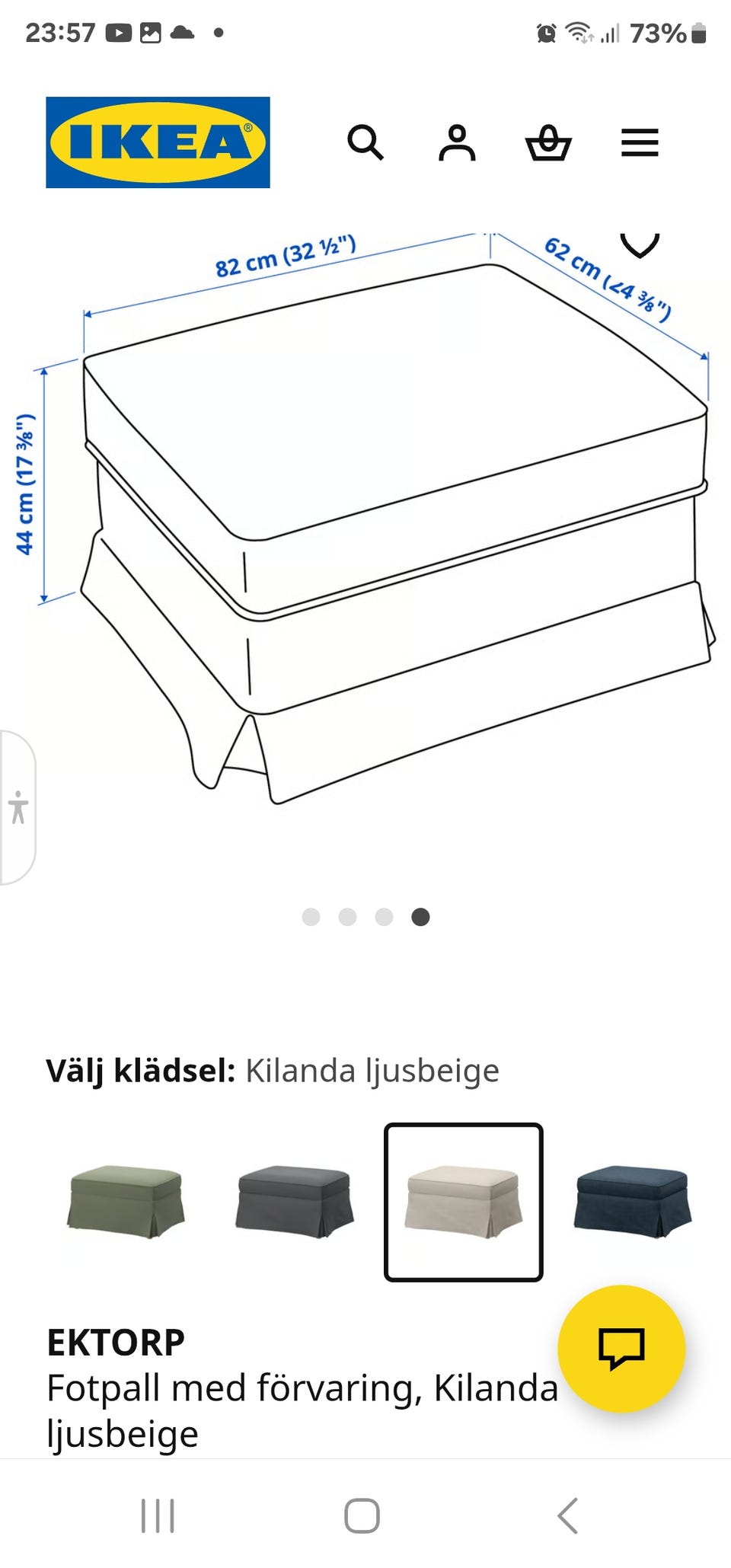Select the second carousel dot

click(348, 918)
